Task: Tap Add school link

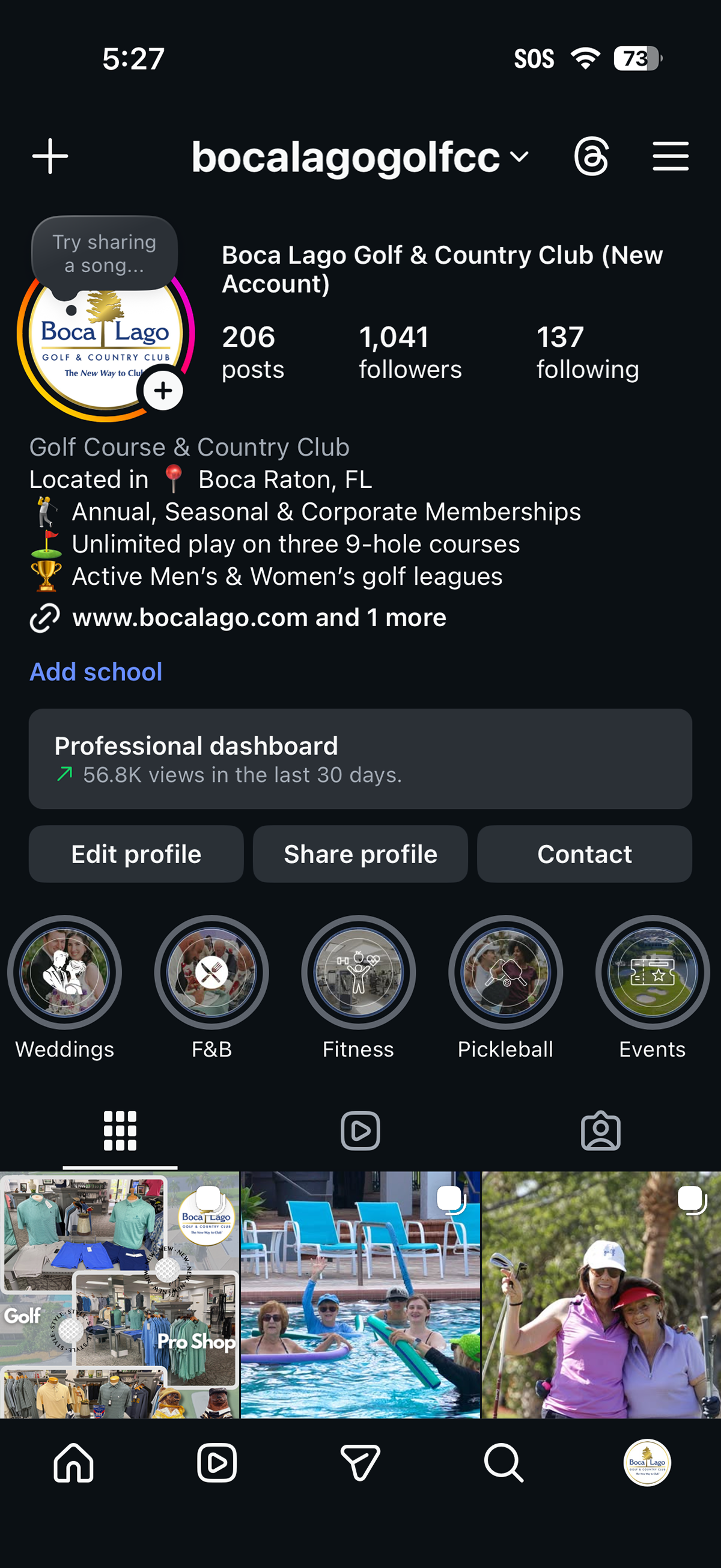Action: click(96, 672)
